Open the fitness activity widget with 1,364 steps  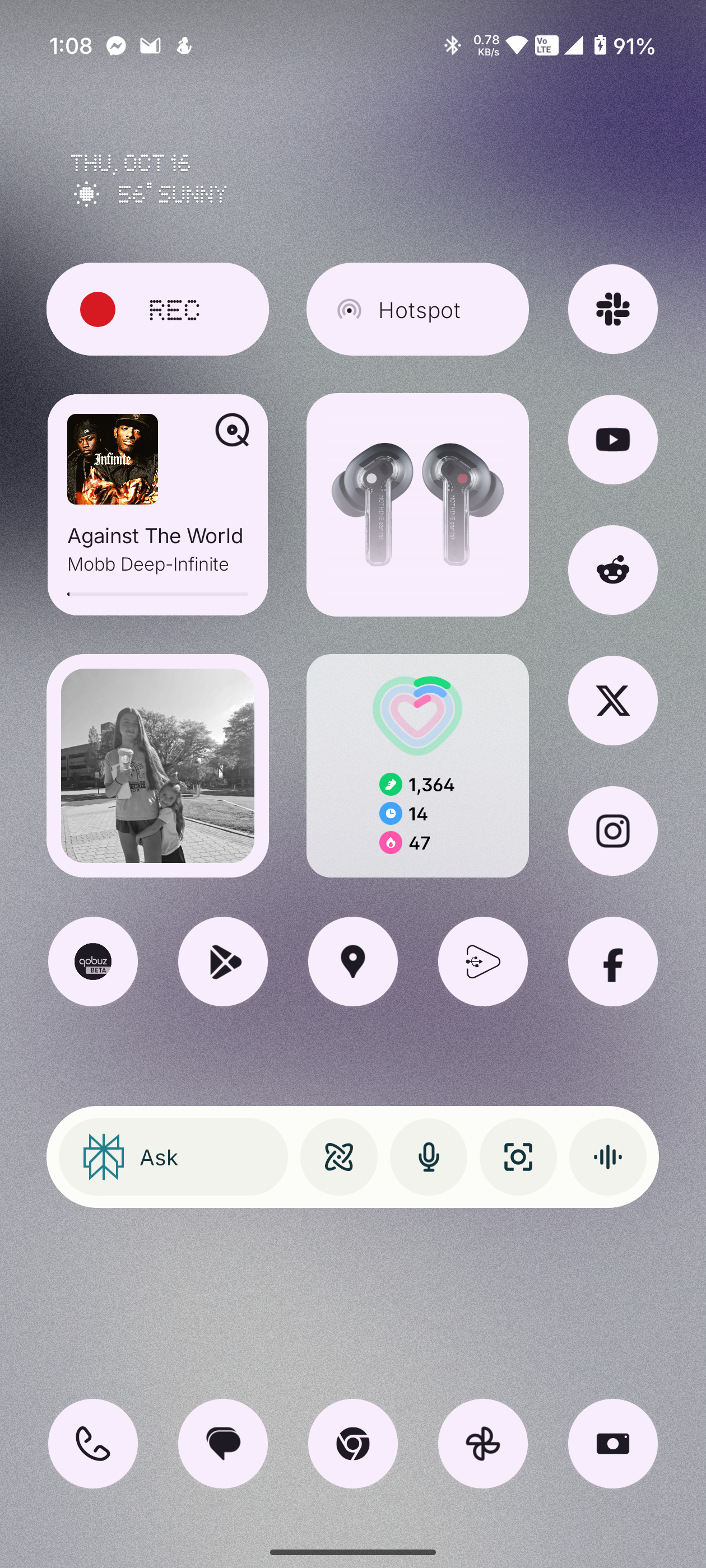417,766
